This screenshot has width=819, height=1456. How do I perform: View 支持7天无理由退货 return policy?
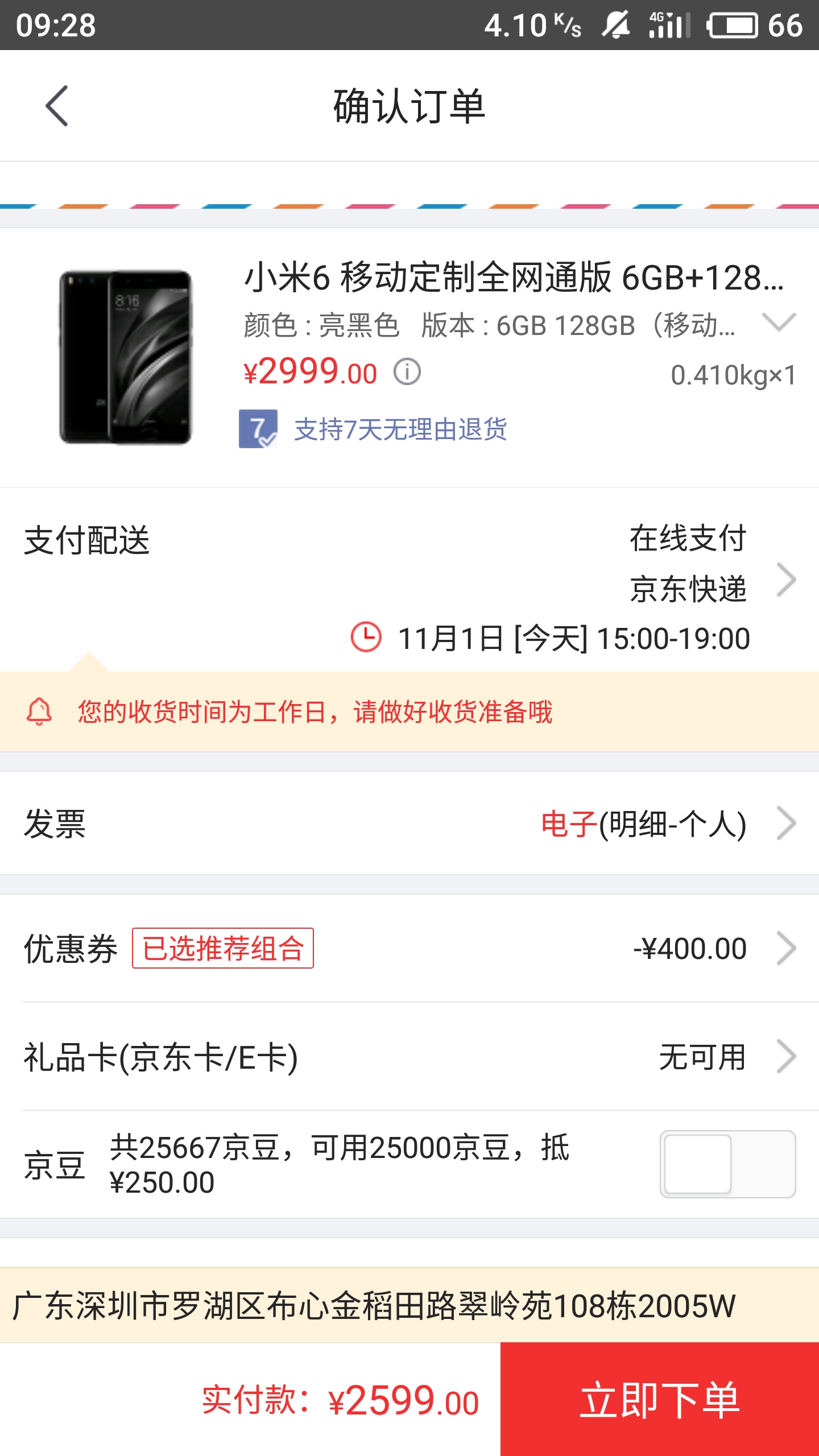400,429
